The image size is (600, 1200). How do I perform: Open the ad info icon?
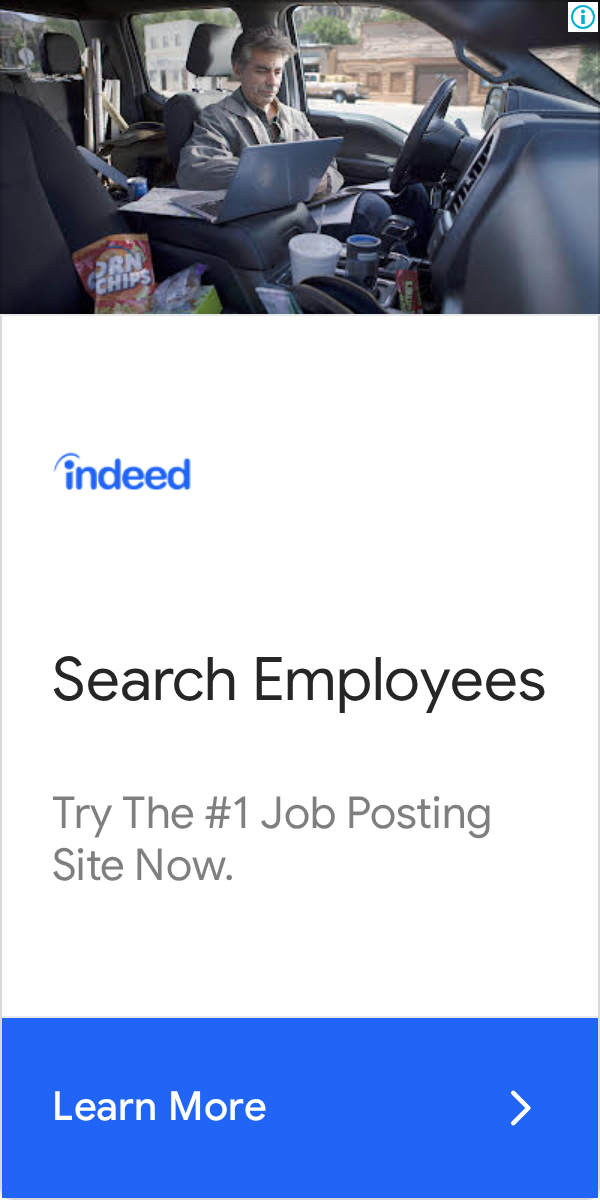pyautogui.click(x=582, y=17)
